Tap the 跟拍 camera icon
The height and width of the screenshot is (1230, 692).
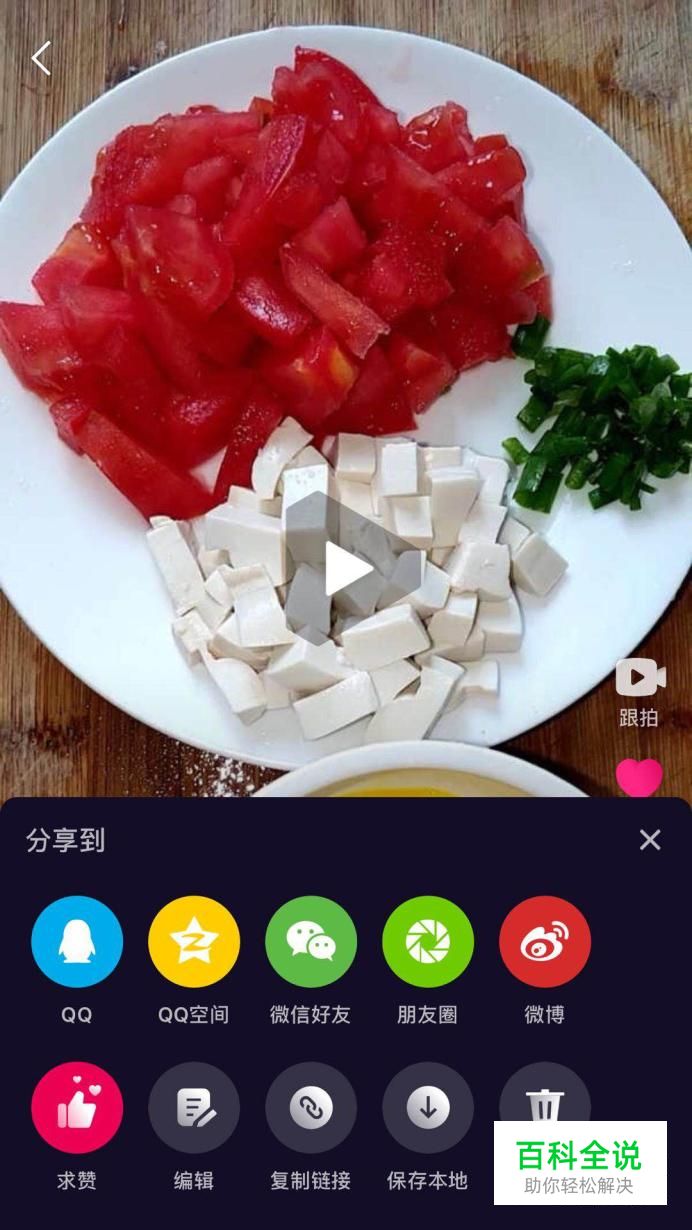(640, 677)
